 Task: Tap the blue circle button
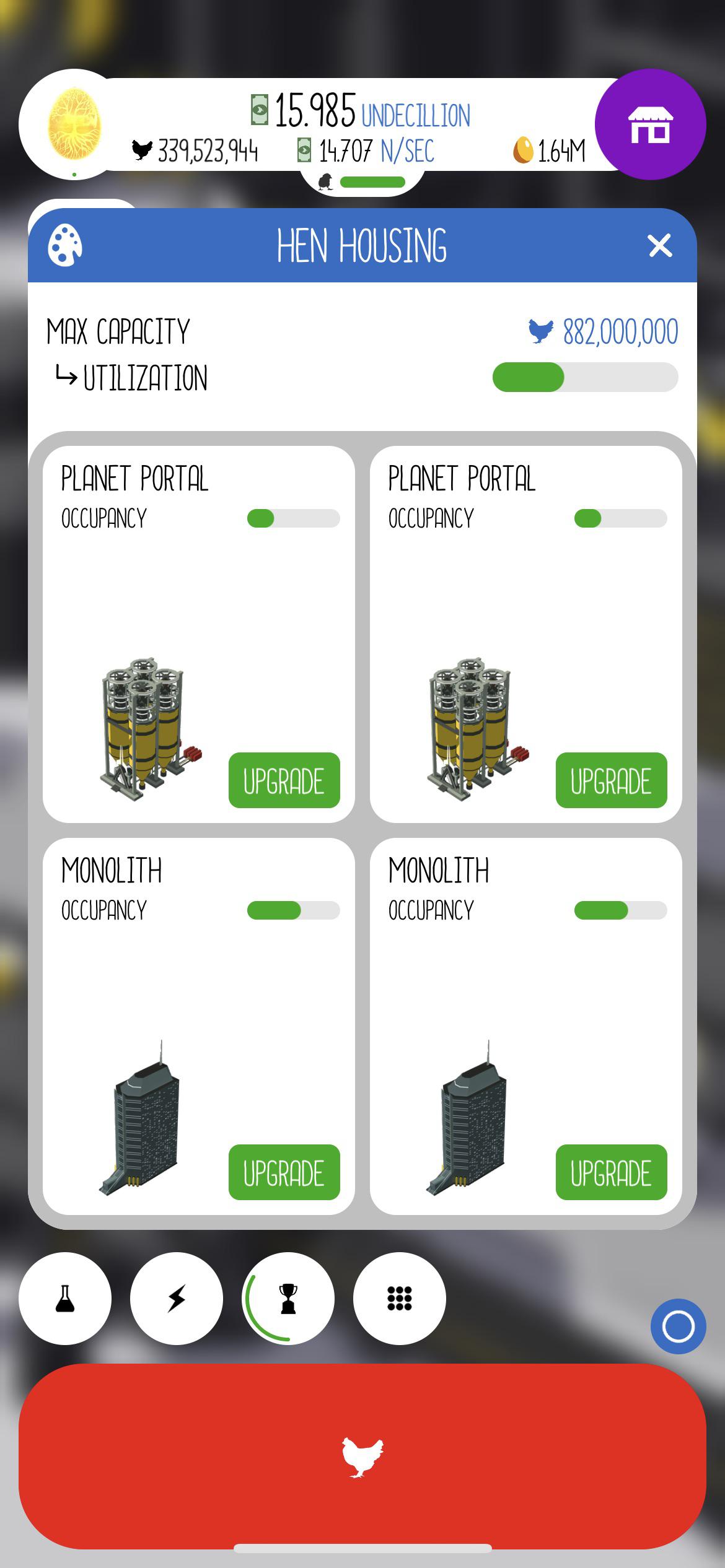(678, 1326)
